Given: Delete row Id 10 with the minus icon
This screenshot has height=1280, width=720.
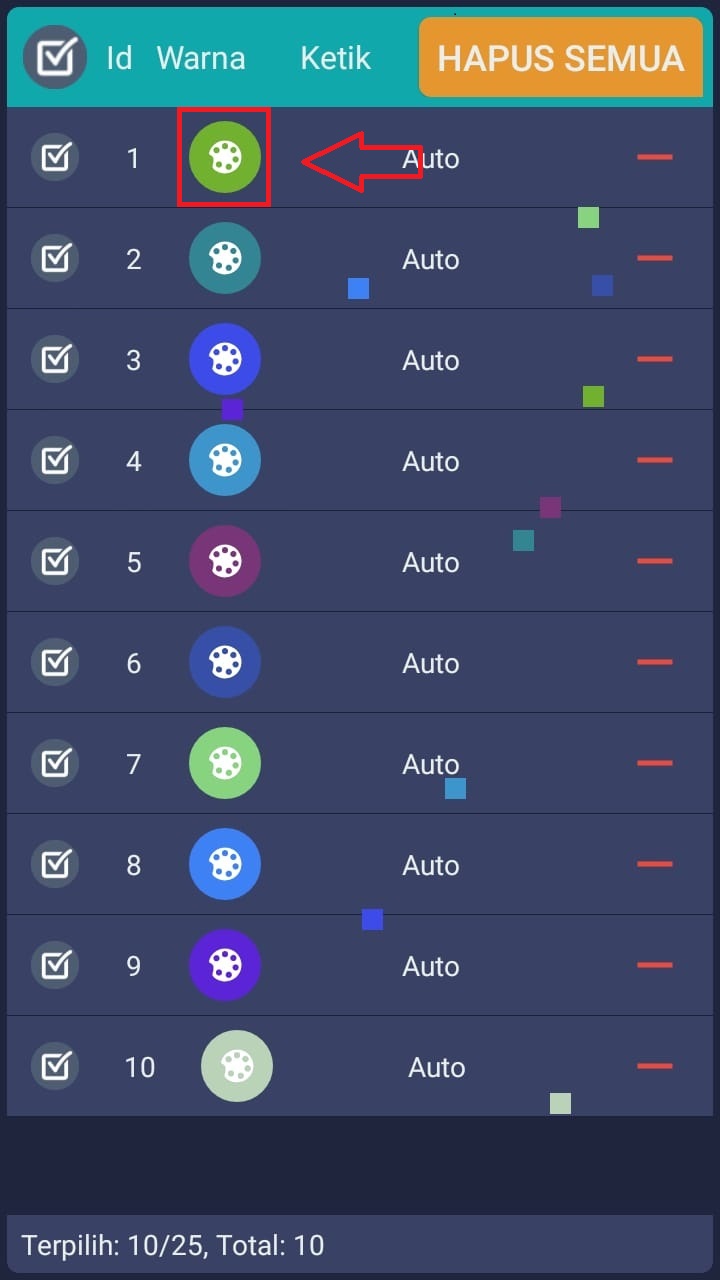Looking at the screenshot, I should click(x=654, y=1066).
